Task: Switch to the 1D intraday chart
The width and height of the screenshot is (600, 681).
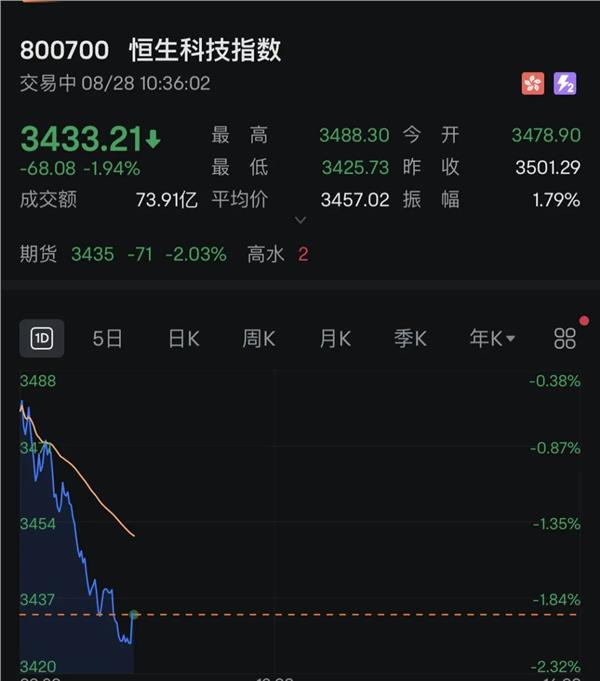Action: coord(42,339)
